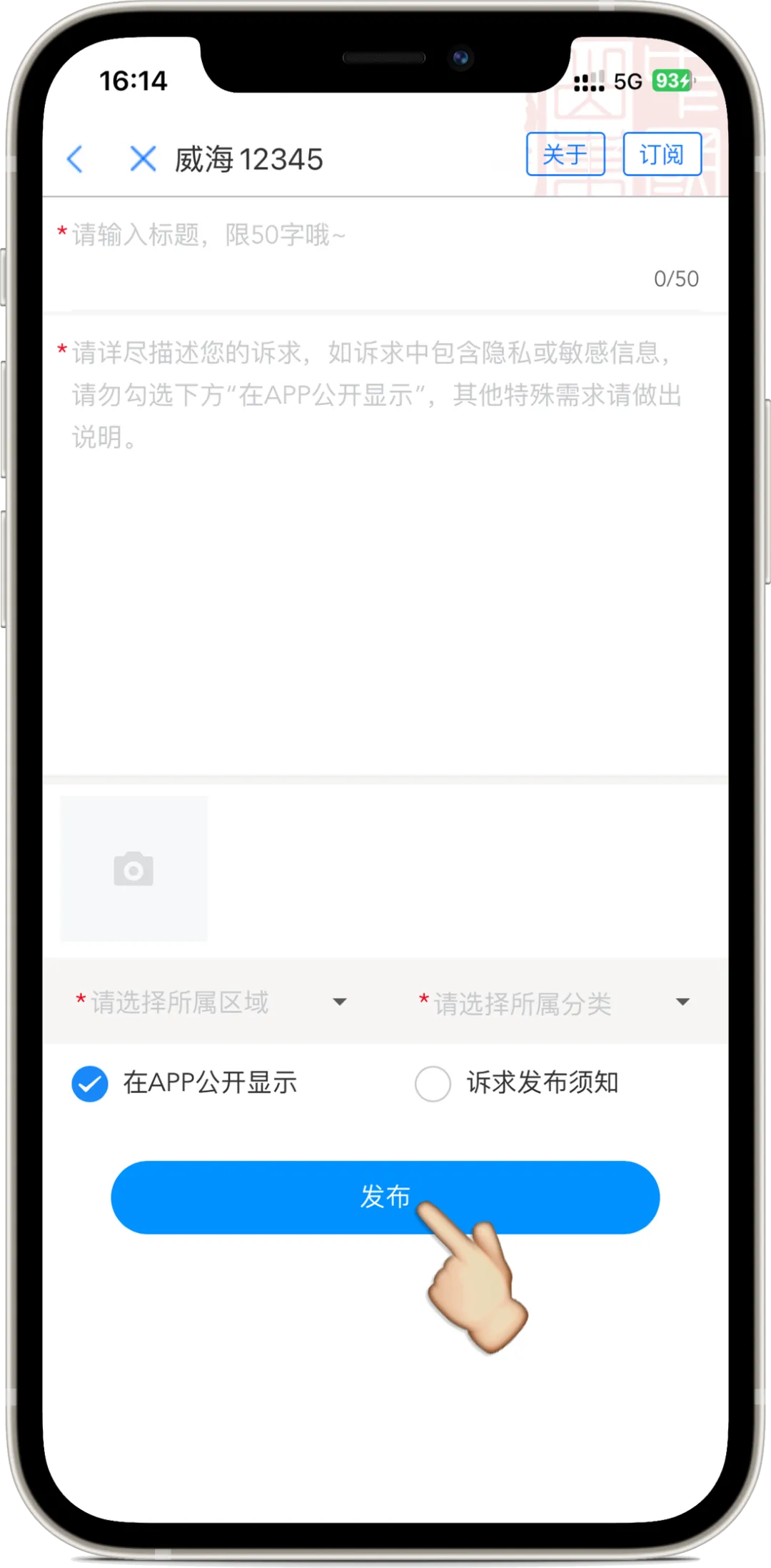Close the 威海12345 page
The height and width of the screenshot is (1568, 771).
pos(143,159)
